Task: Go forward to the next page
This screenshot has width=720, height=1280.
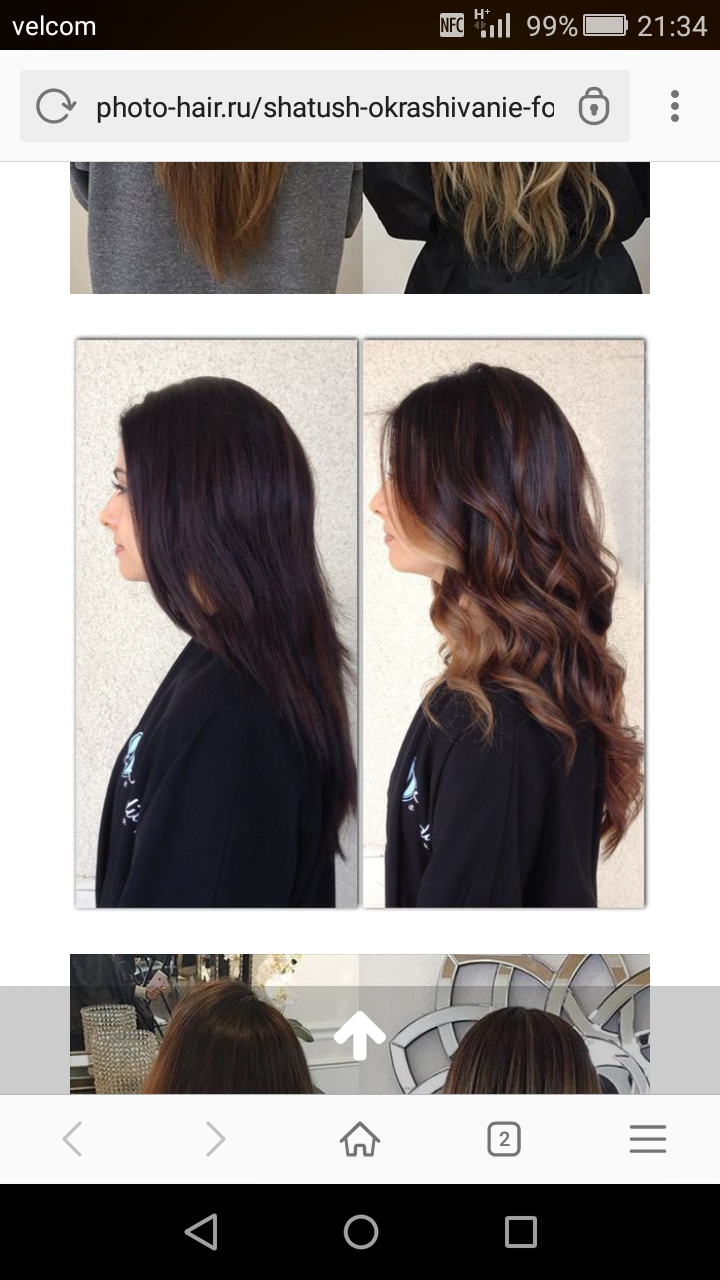Action: click(215, 1139)
